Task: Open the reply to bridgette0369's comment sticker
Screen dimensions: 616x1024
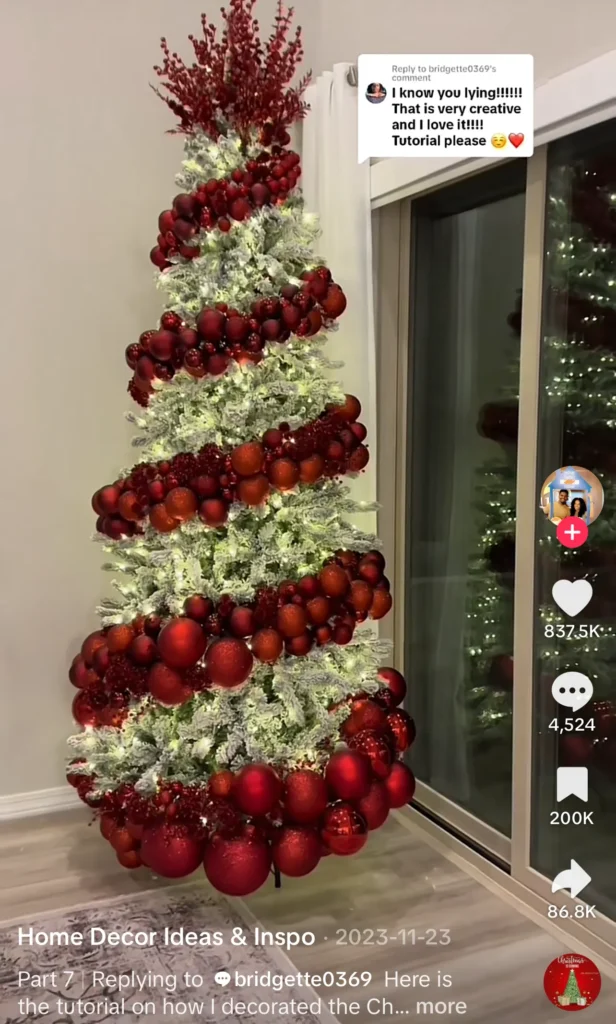Action: tap(445, 106)
